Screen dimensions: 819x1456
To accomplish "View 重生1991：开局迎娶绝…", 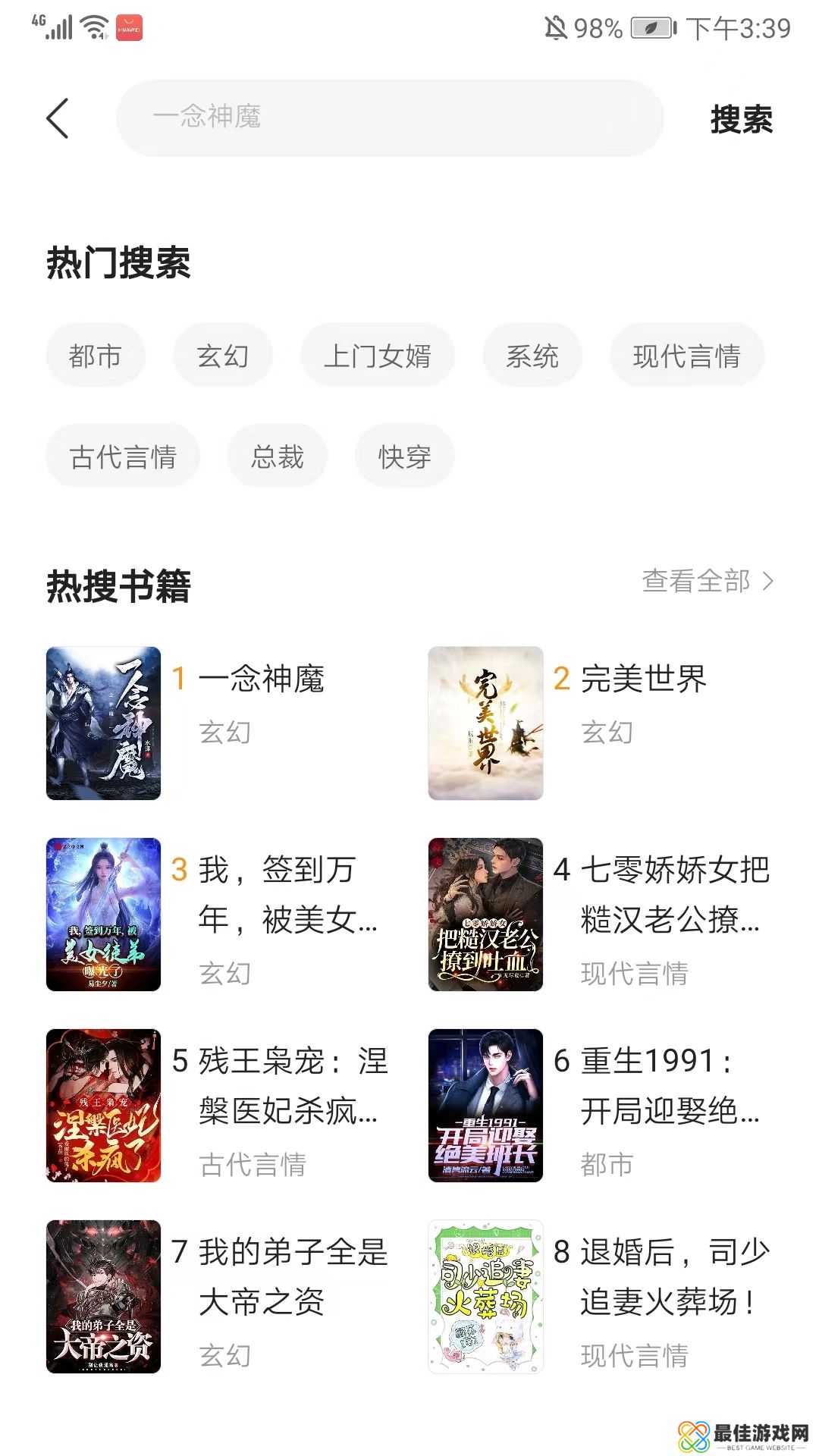I will (x=670, y=1086).
